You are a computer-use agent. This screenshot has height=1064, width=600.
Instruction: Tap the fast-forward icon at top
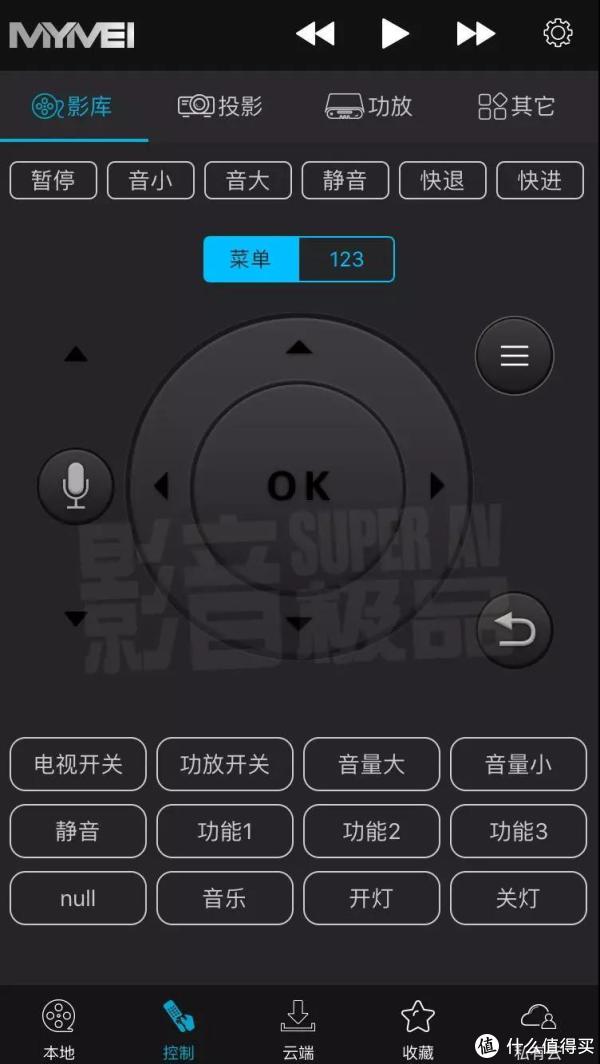pyautogui.click(x=476, y=34)
